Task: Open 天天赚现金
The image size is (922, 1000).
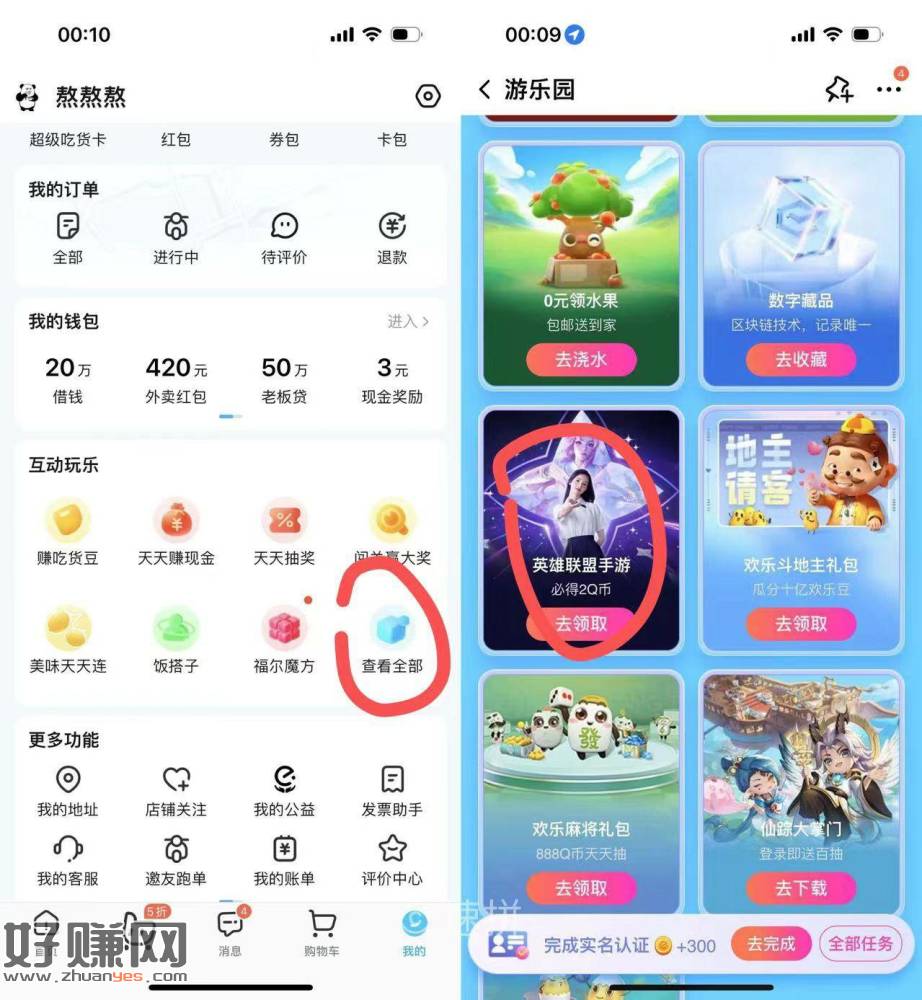Action: tap(176, 533)
